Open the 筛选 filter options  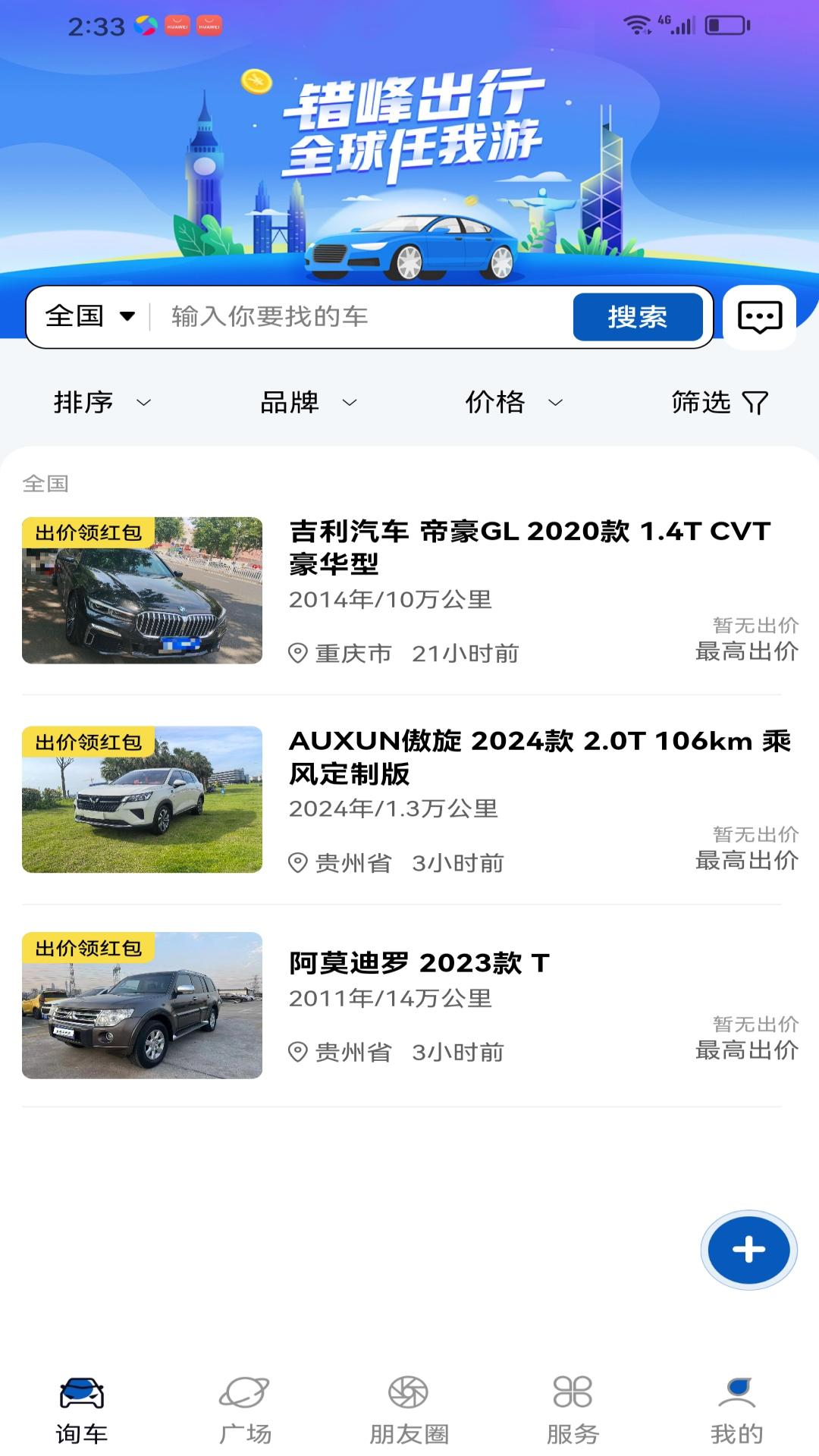717,402
